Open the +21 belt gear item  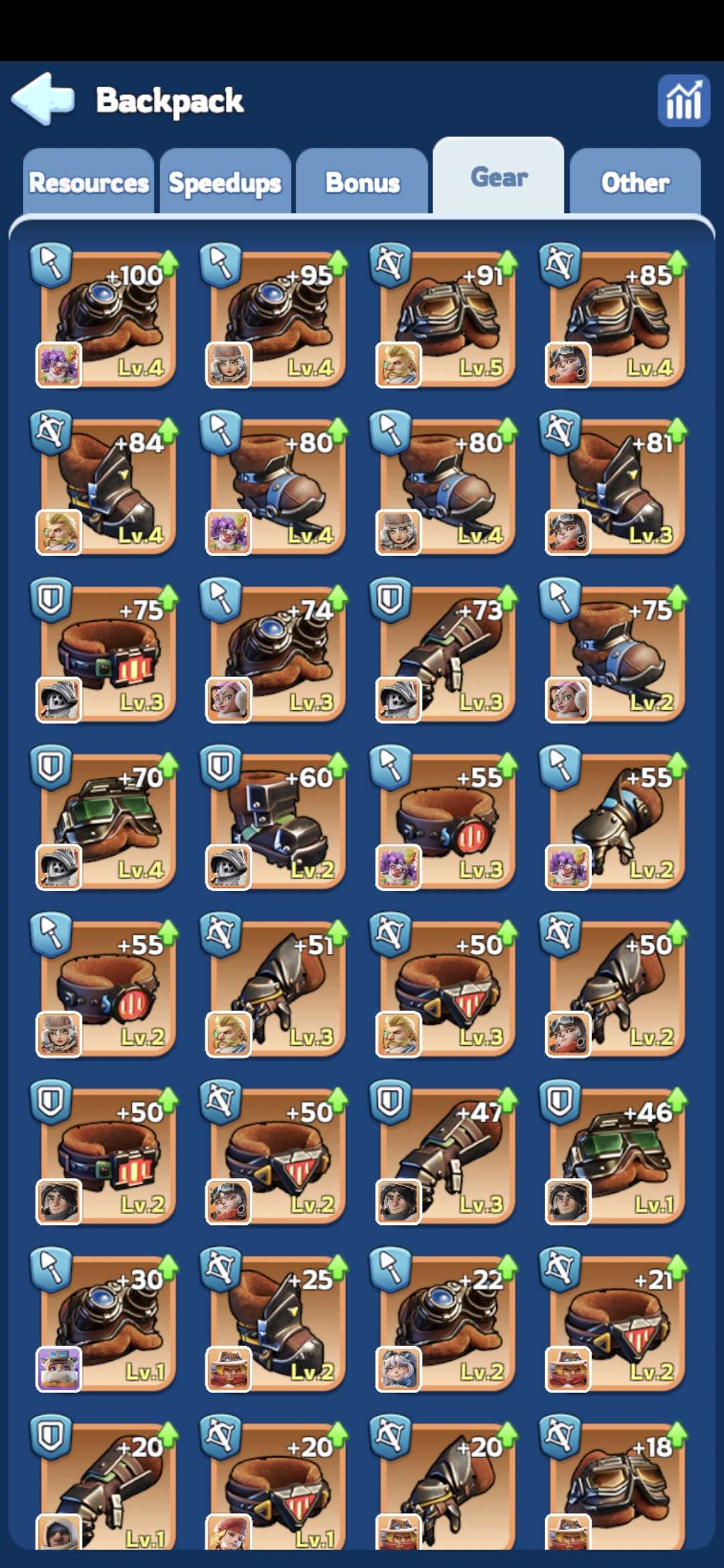(x=616, y=1325)
